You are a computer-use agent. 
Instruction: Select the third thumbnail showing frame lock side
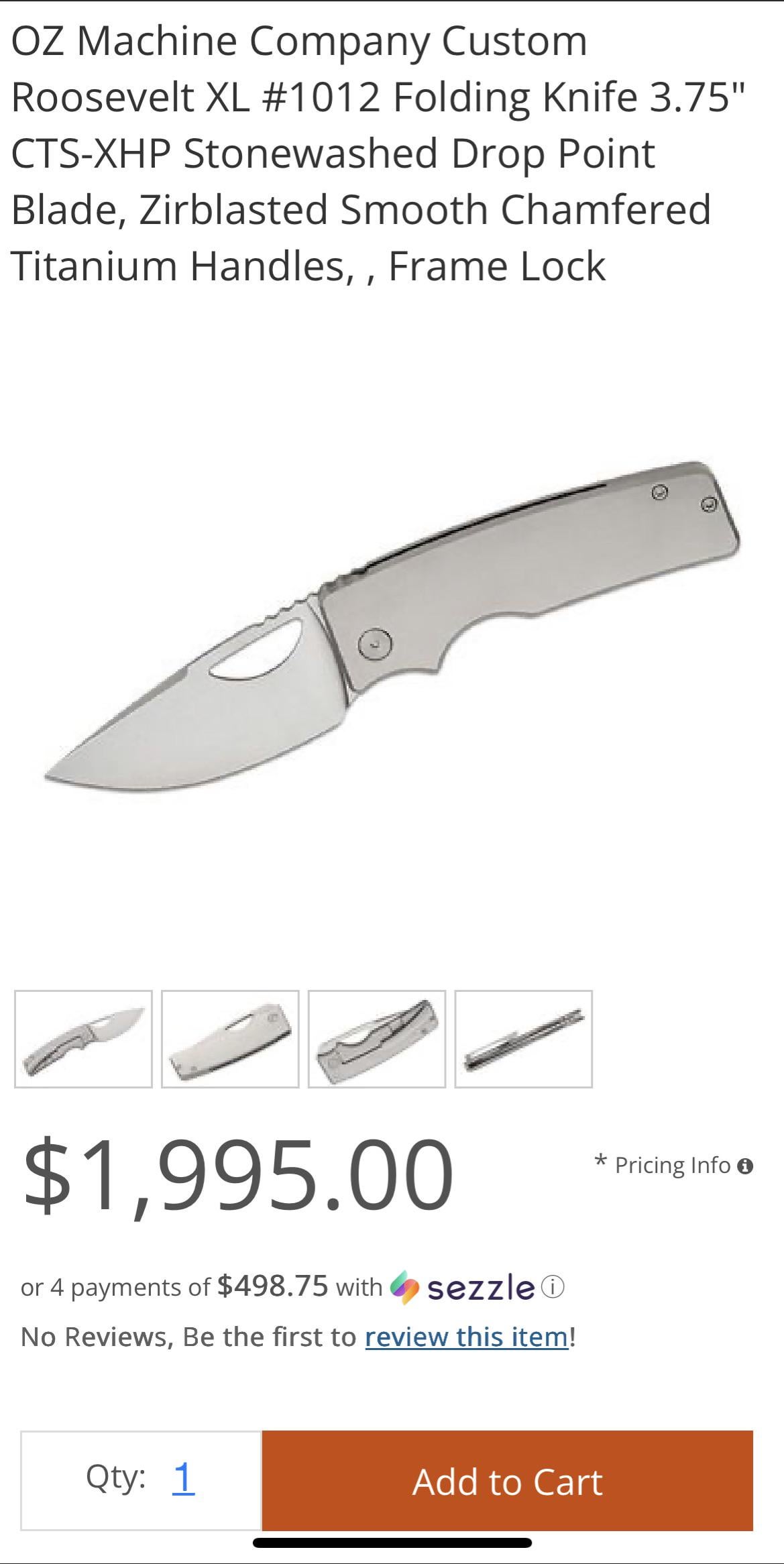point(377,1039)
